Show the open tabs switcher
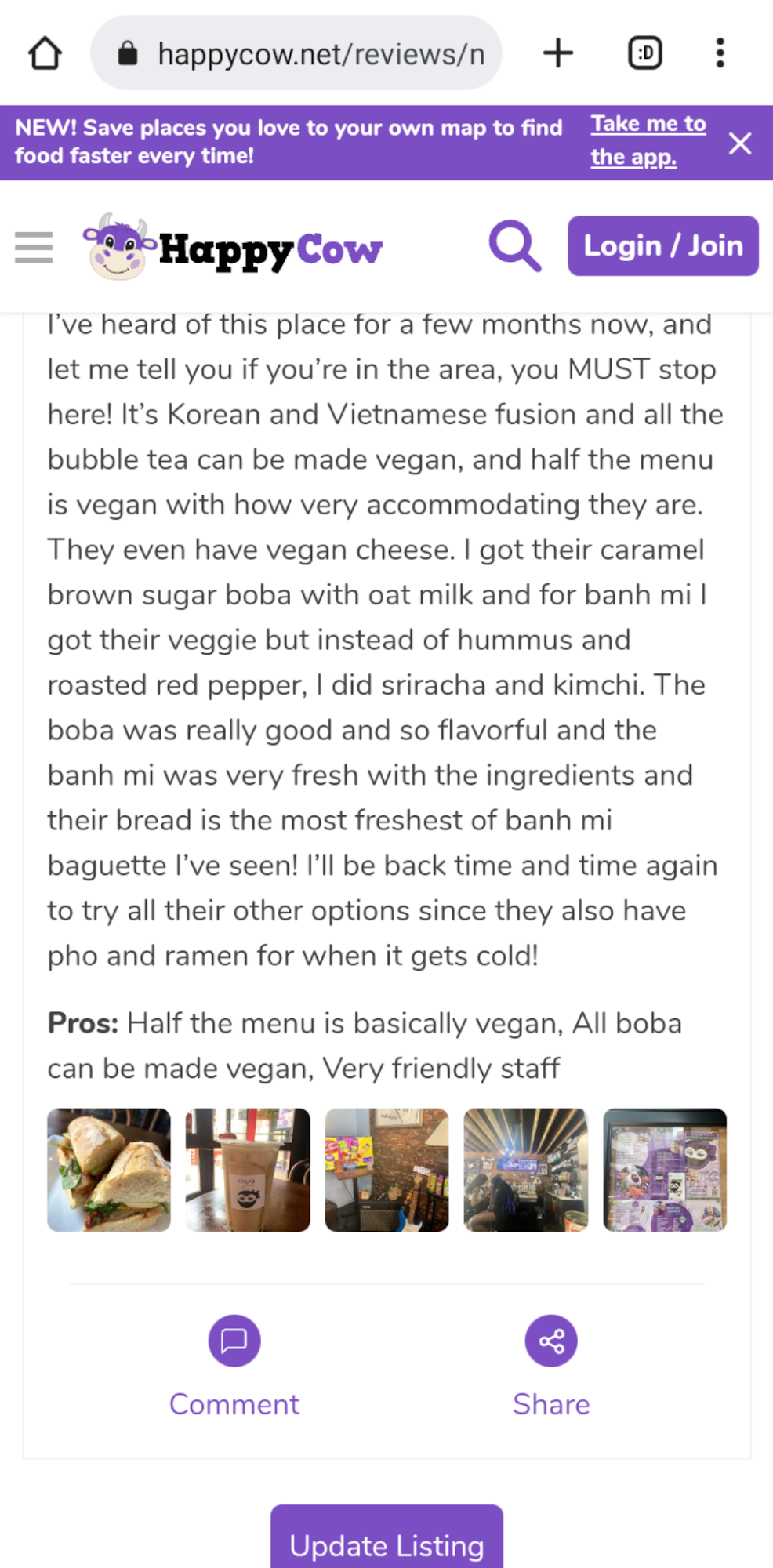Screen dimensions: 773x1568 644,53
